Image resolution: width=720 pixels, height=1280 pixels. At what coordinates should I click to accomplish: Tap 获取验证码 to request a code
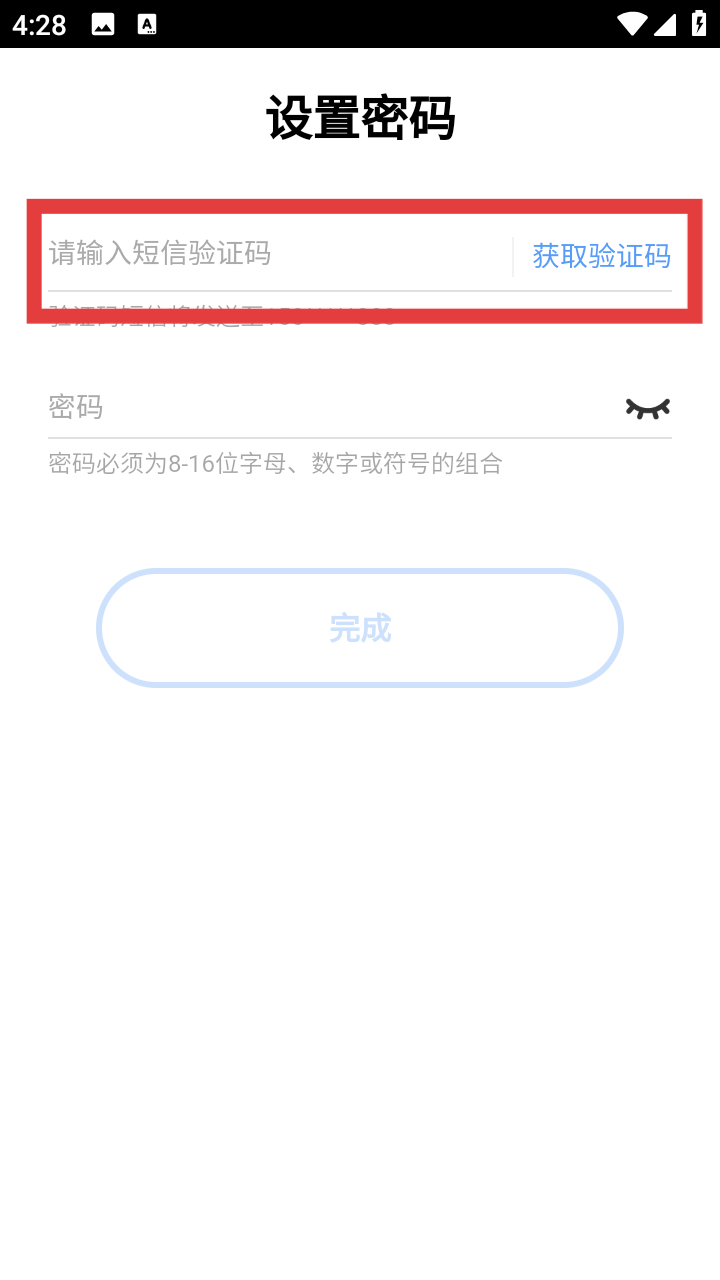point(601,256)
